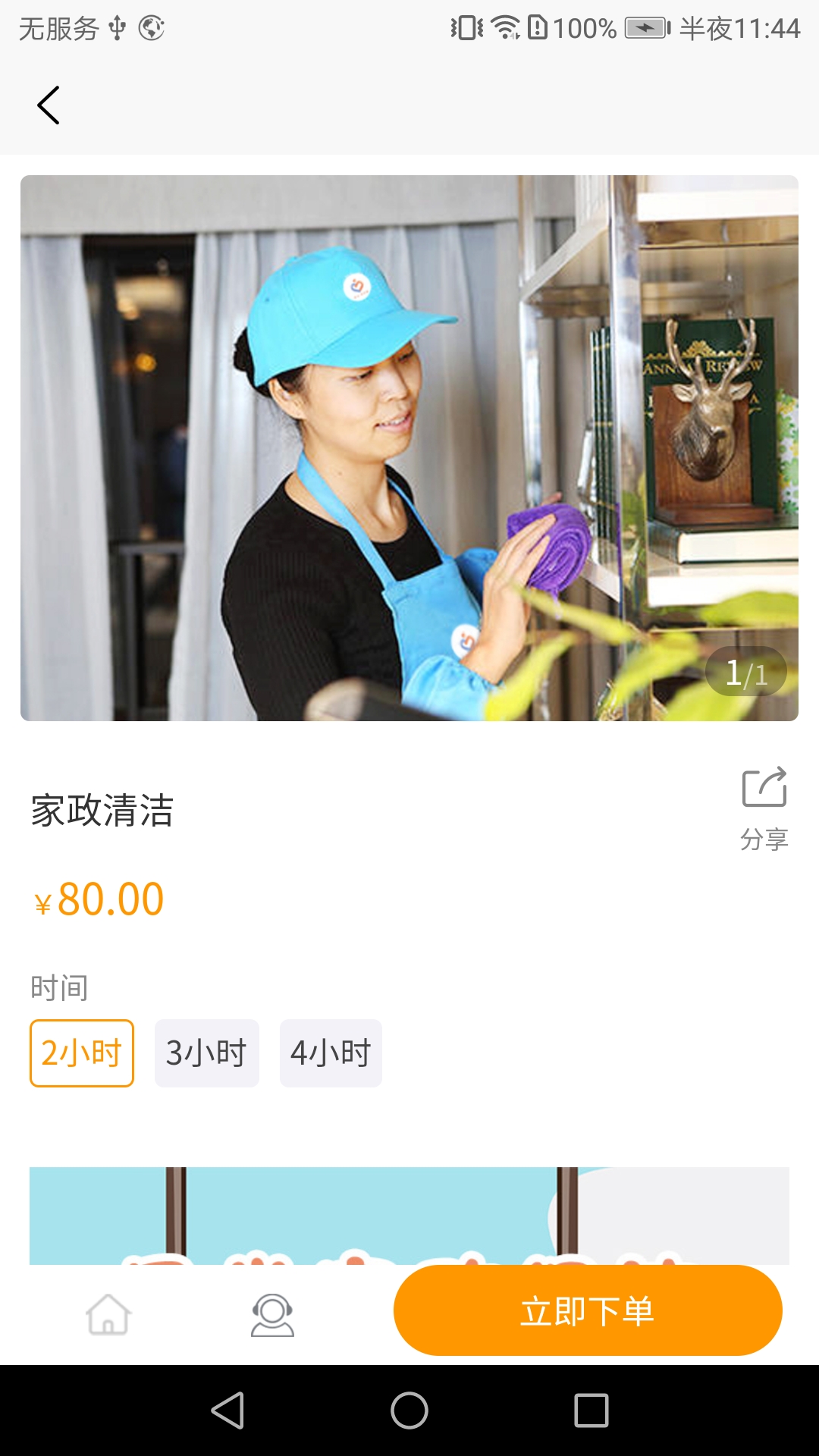Open the home icon at bottom
Screen dimensions: 819x1456
click(108, 1313)
